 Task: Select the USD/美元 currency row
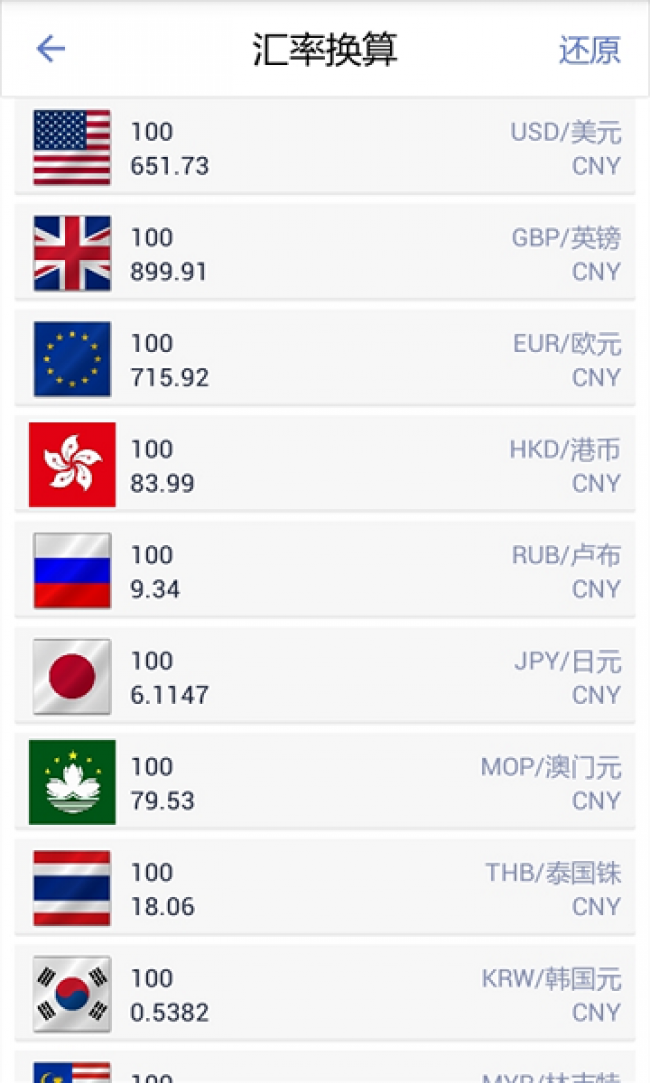(x=325, y=148)
